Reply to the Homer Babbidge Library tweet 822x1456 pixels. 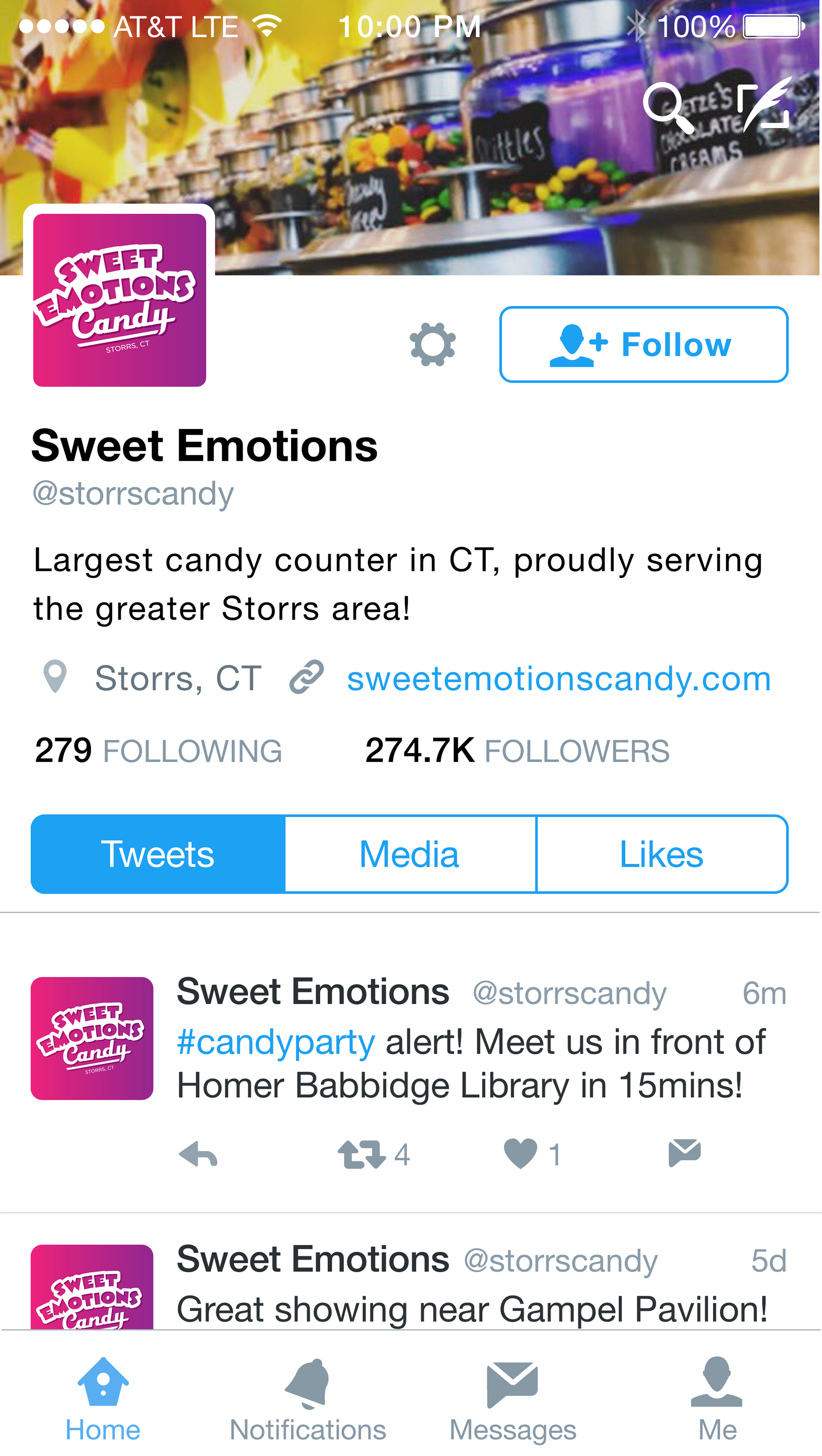point(198,1154)
